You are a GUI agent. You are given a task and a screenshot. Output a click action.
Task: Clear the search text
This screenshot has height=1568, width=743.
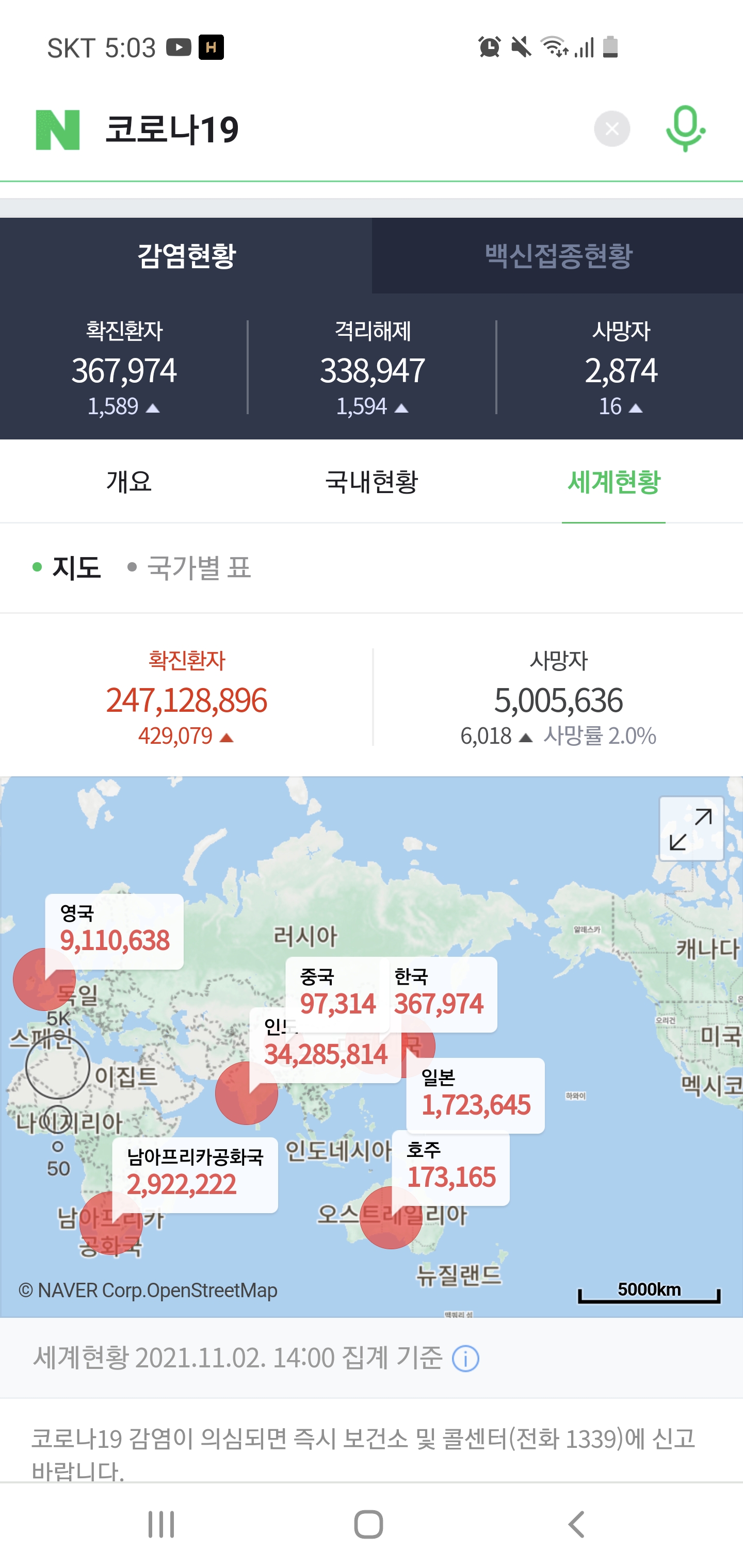tap(611, 129)
